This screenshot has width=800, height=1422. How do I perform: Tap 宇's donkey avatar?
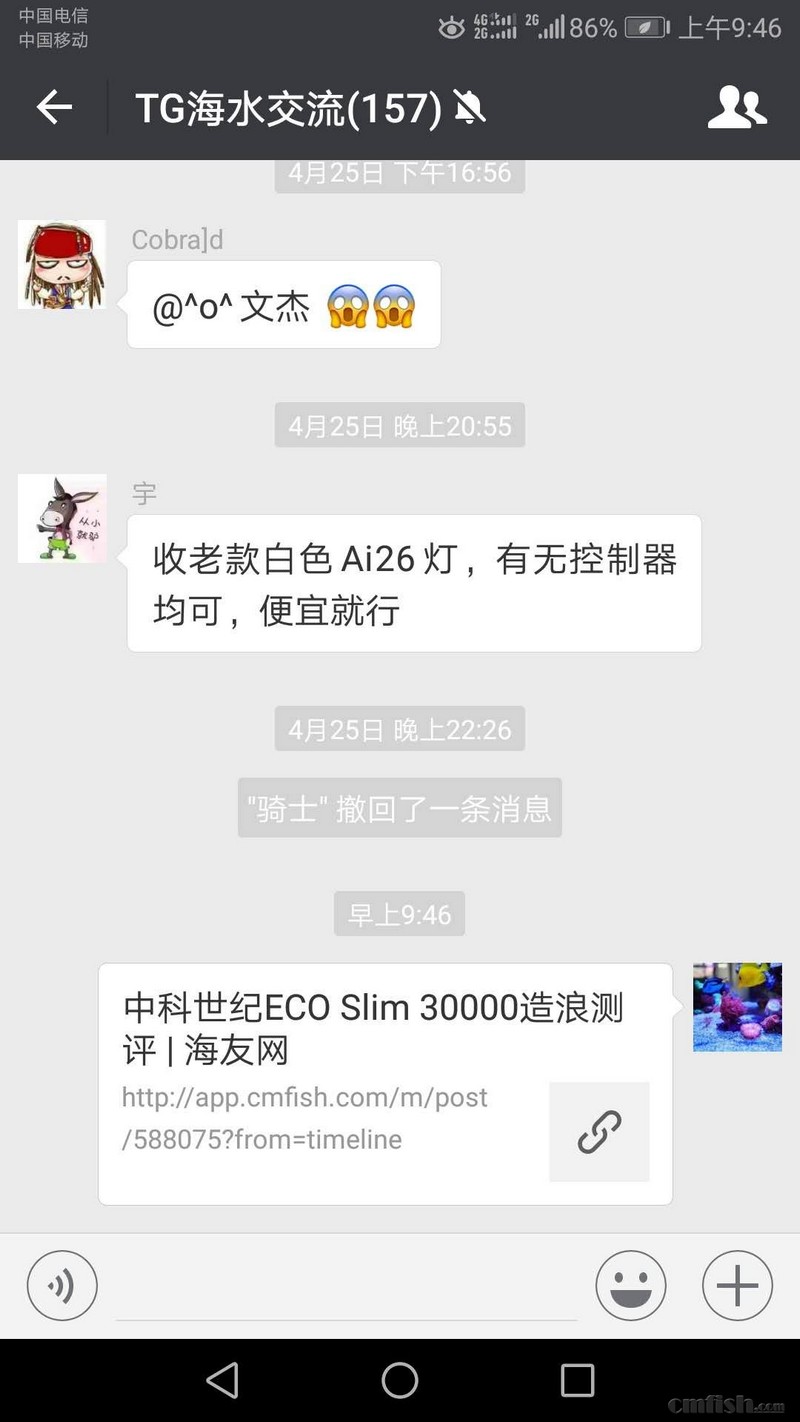pyautogui.click(x=62, y=518)
